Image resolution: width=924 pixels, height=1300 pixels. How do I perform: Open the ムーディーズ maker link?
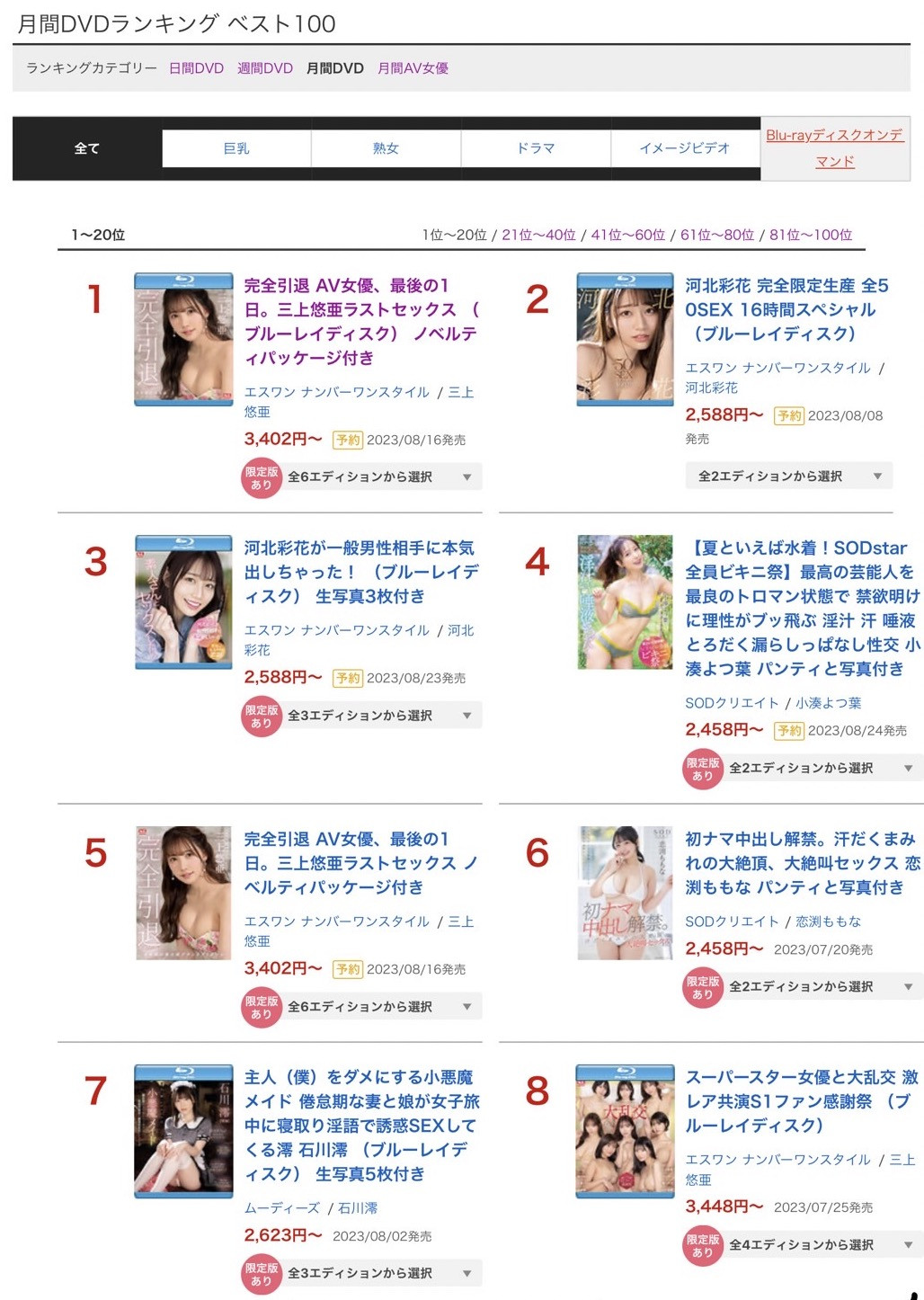point(281,1208)
